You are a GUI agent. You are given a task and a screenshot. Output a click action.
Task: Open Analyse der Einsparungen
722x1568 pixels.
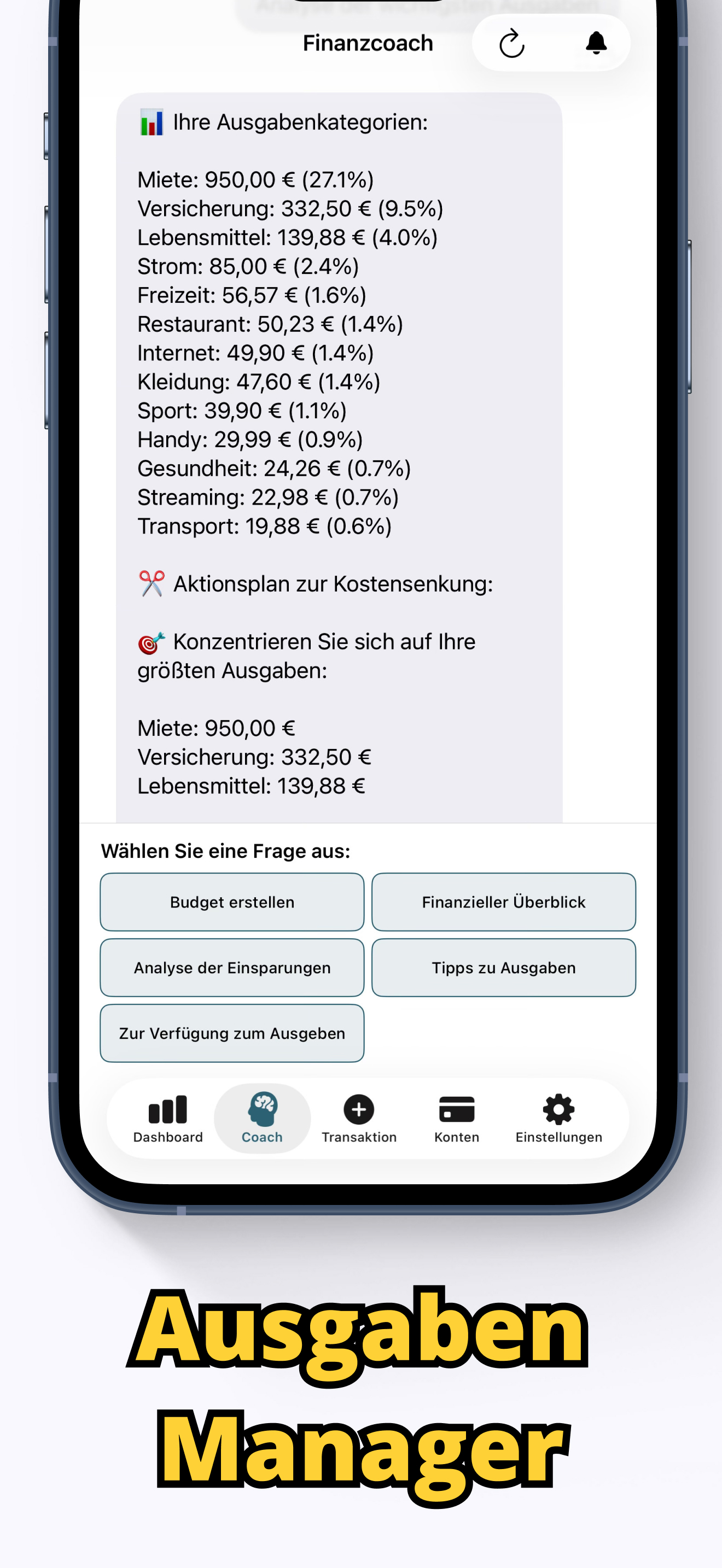point(232,967)
